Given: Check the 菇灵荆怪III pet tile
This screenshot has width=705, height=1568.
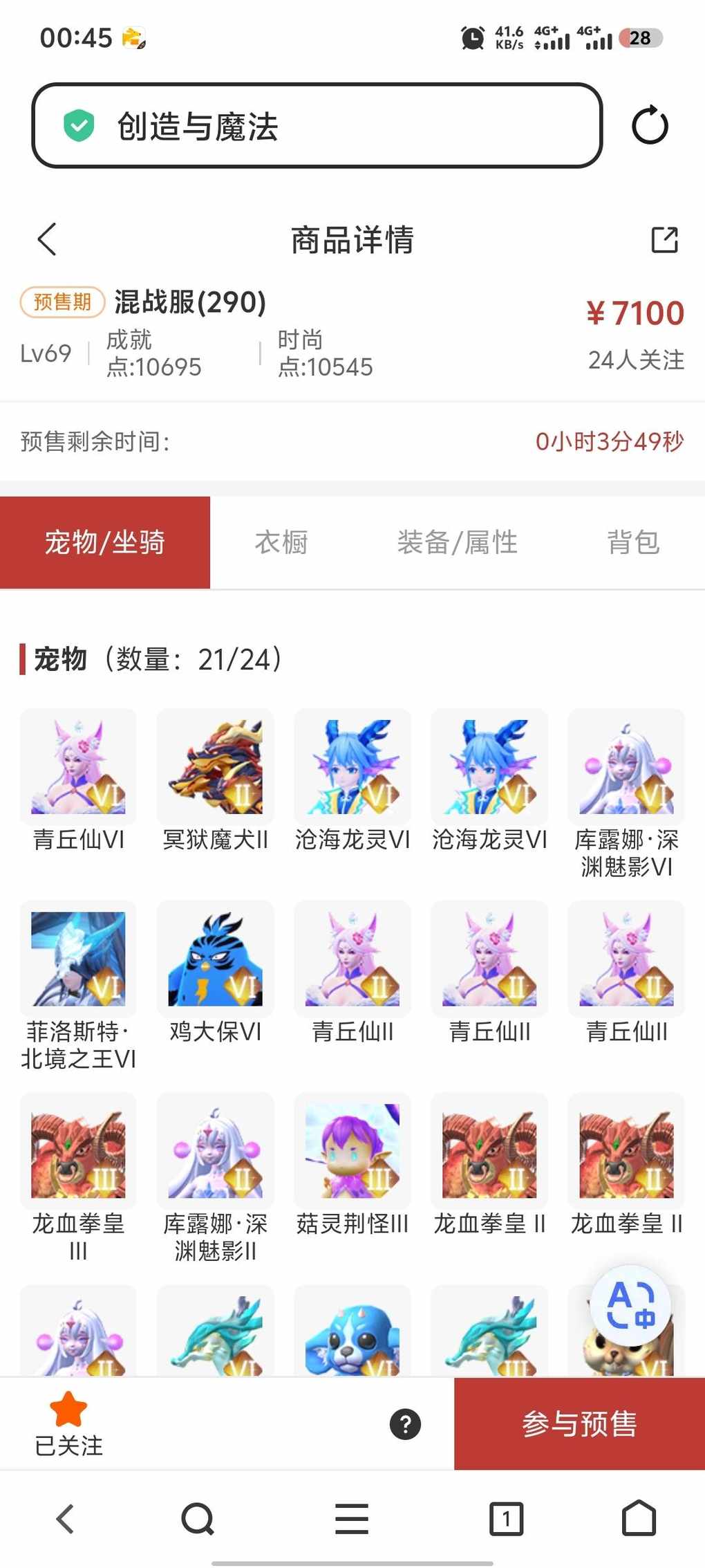Looking at the screenshot, I should pyautogui.click(x=352, y=1151).
